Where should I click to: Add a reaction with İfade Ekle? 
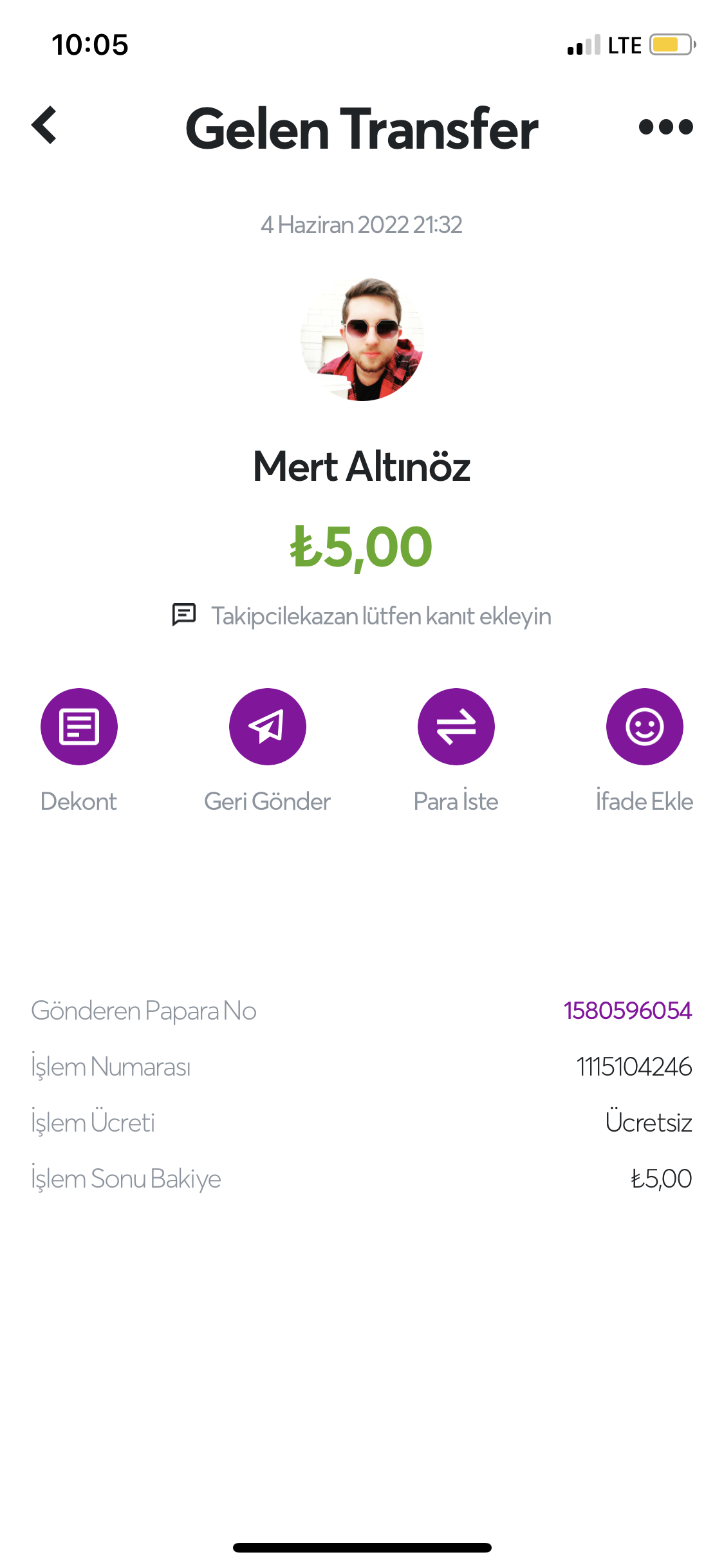pyautogui.click(x=645, y=727)
